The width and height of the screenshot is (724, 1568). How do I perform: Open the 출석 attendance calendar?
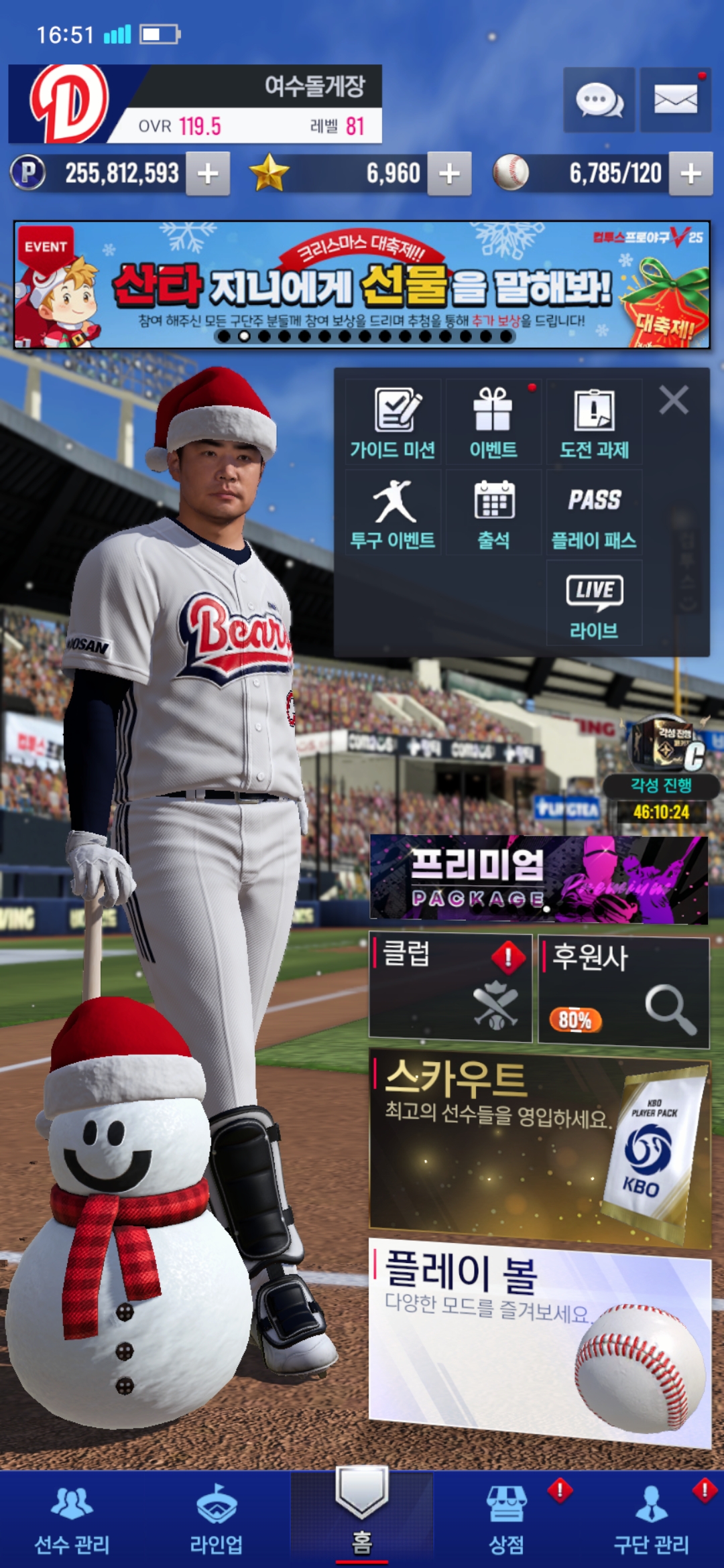[x=493, y=513]
